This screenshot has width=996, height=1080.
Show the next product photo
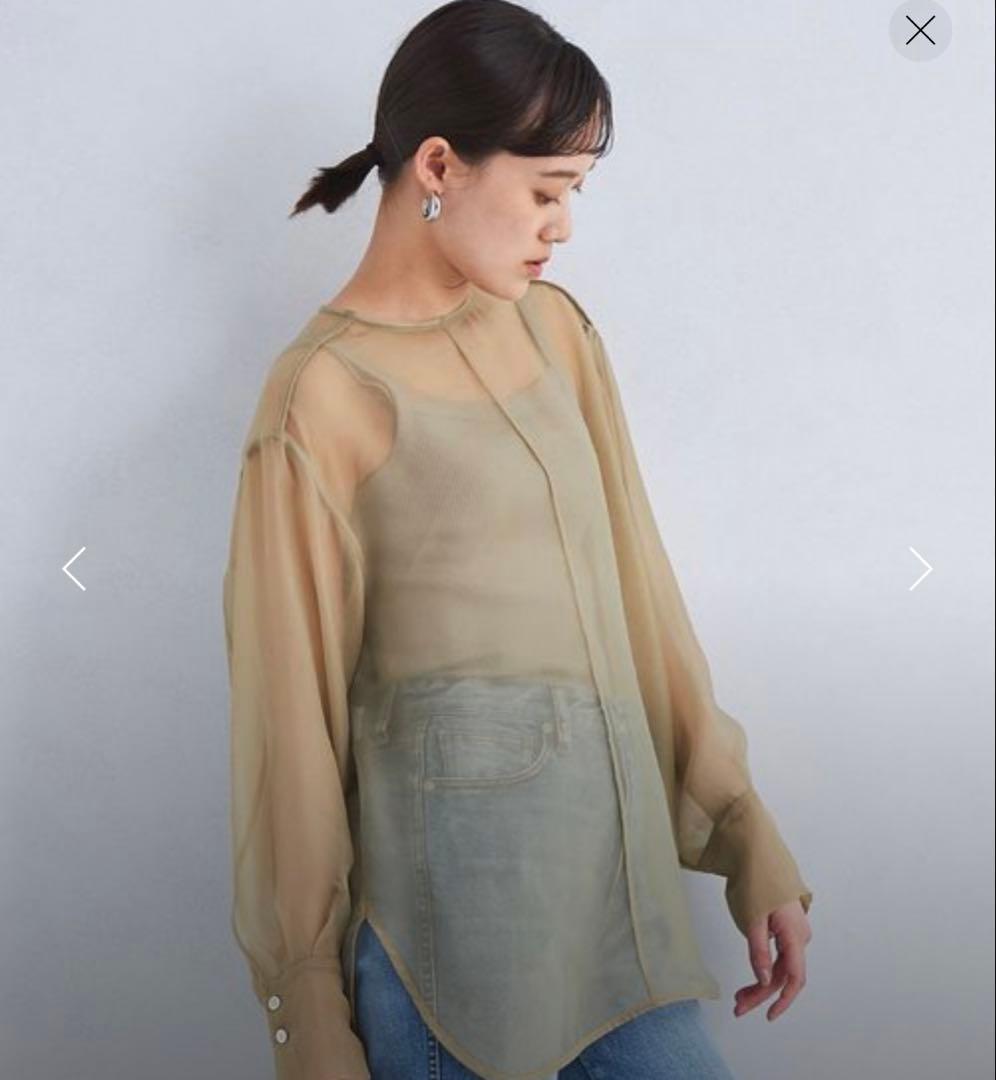[x=920, y=569]
